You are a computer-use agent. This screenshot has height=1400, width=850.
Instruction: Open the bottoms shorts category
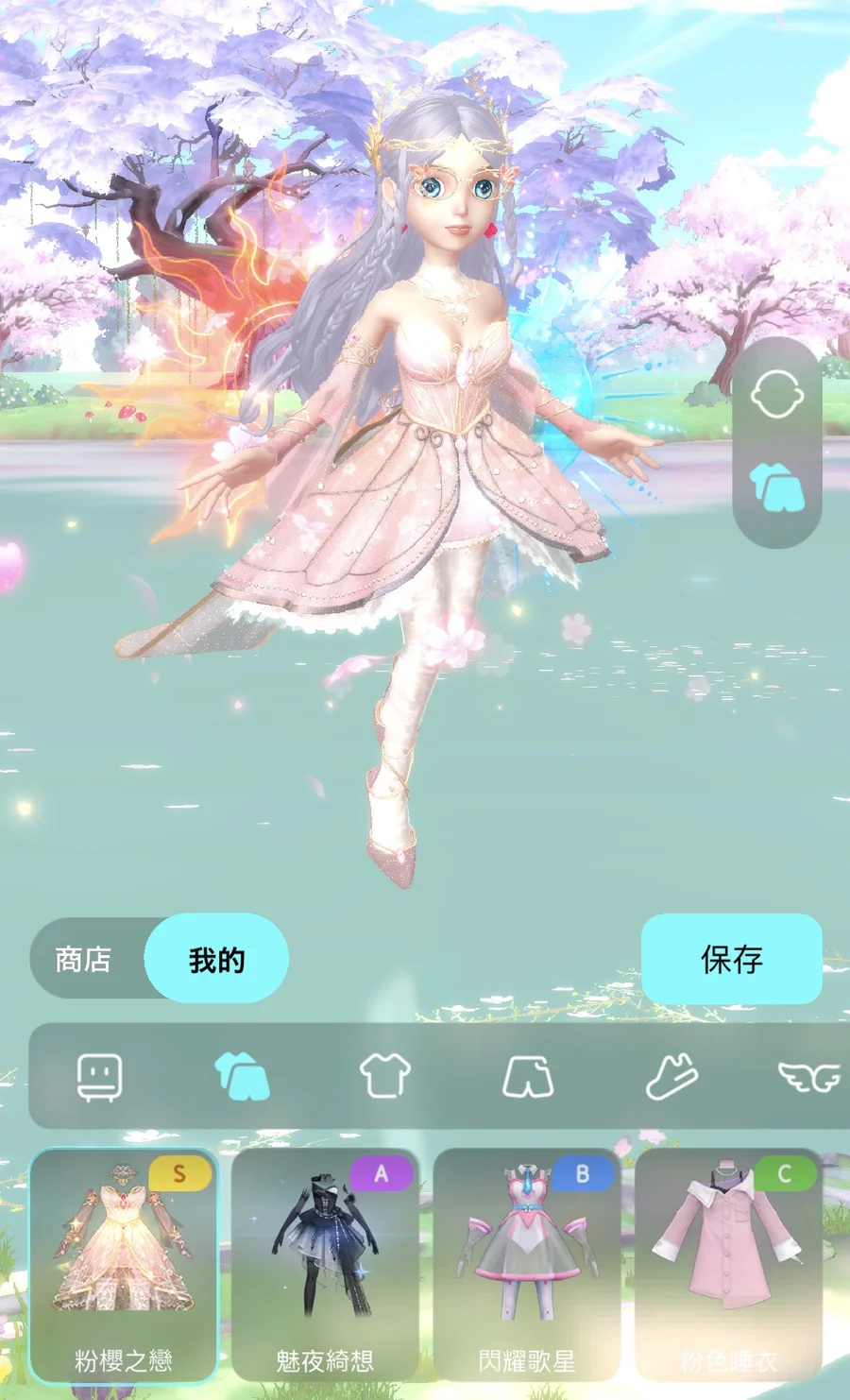[x=528, y=1077]
